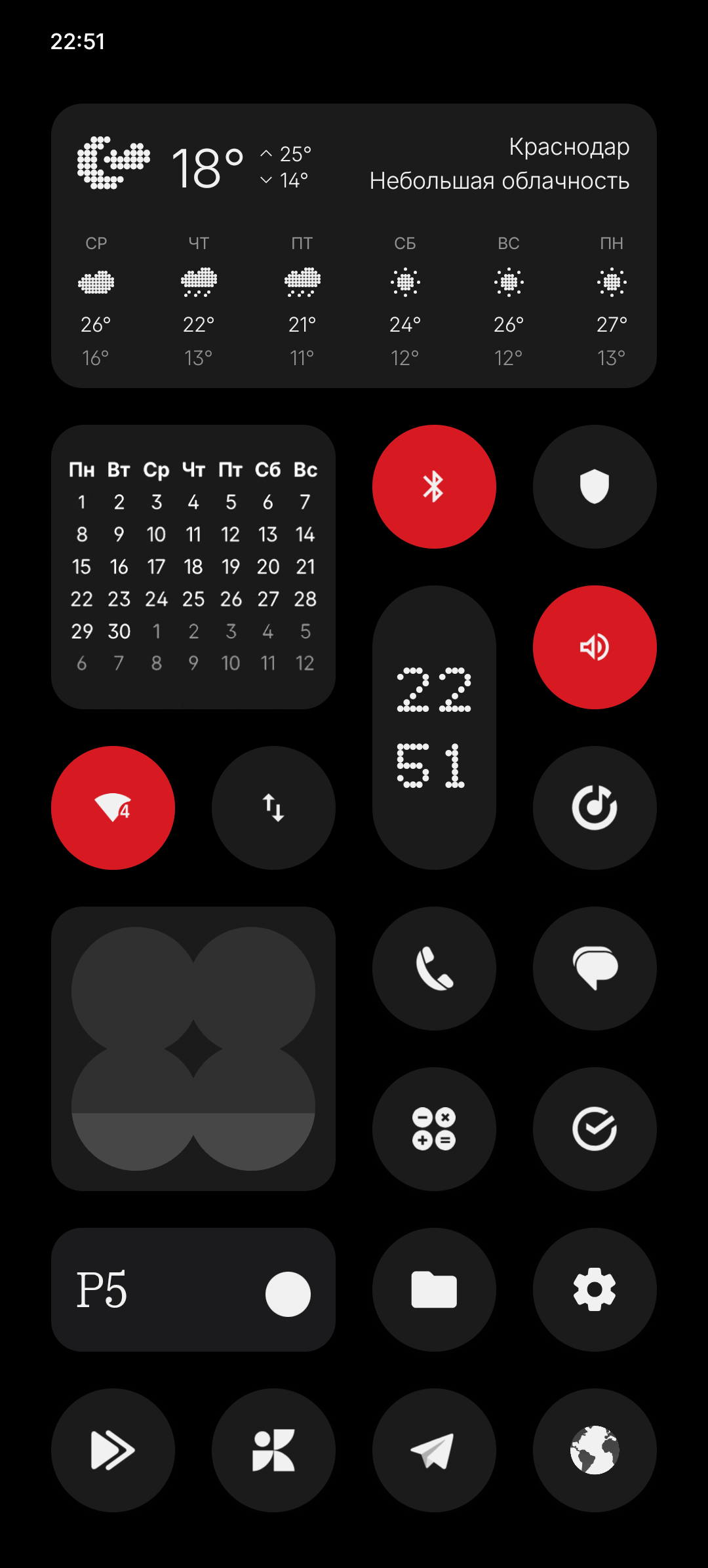The image size is (708, 1568).
Task: Launch the Telegram paper plane app
Action: coord(434,1450)
